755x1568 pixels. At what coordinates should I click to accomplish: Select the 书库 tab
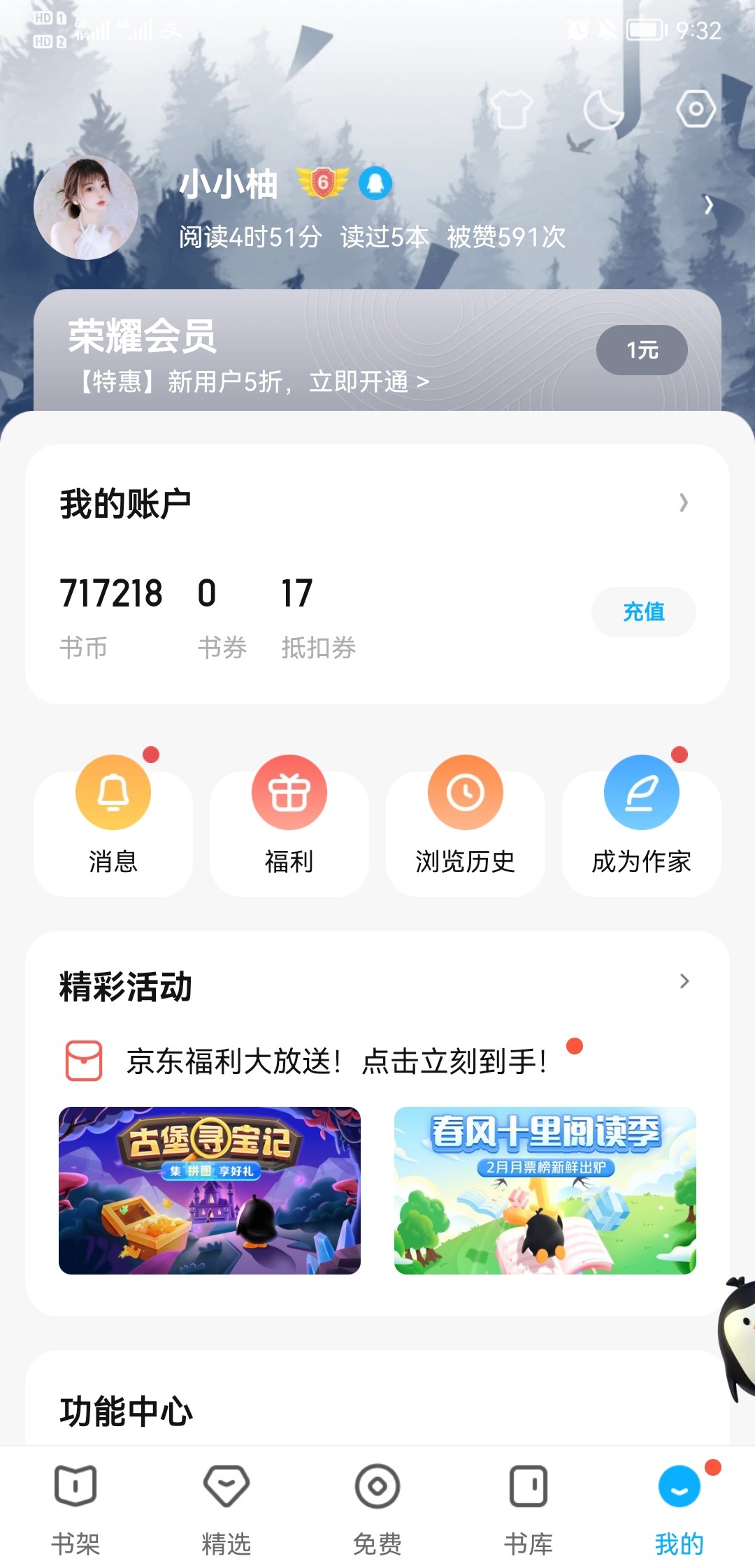[528, 1508]
